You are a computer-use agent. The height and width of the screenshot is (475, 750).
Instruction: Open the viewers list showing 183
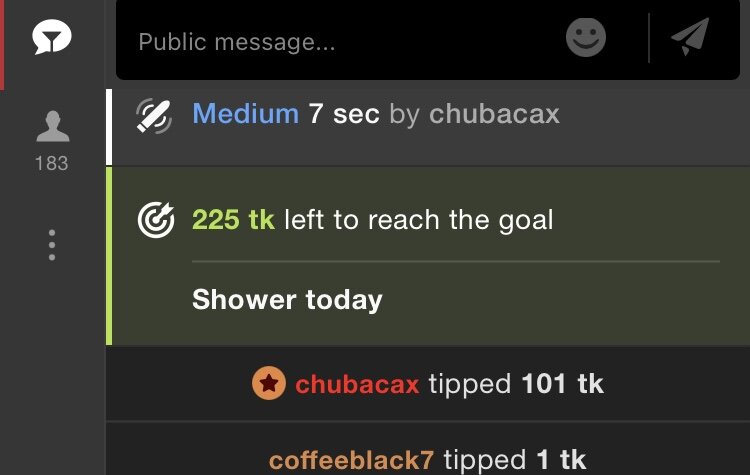point(51,140)
